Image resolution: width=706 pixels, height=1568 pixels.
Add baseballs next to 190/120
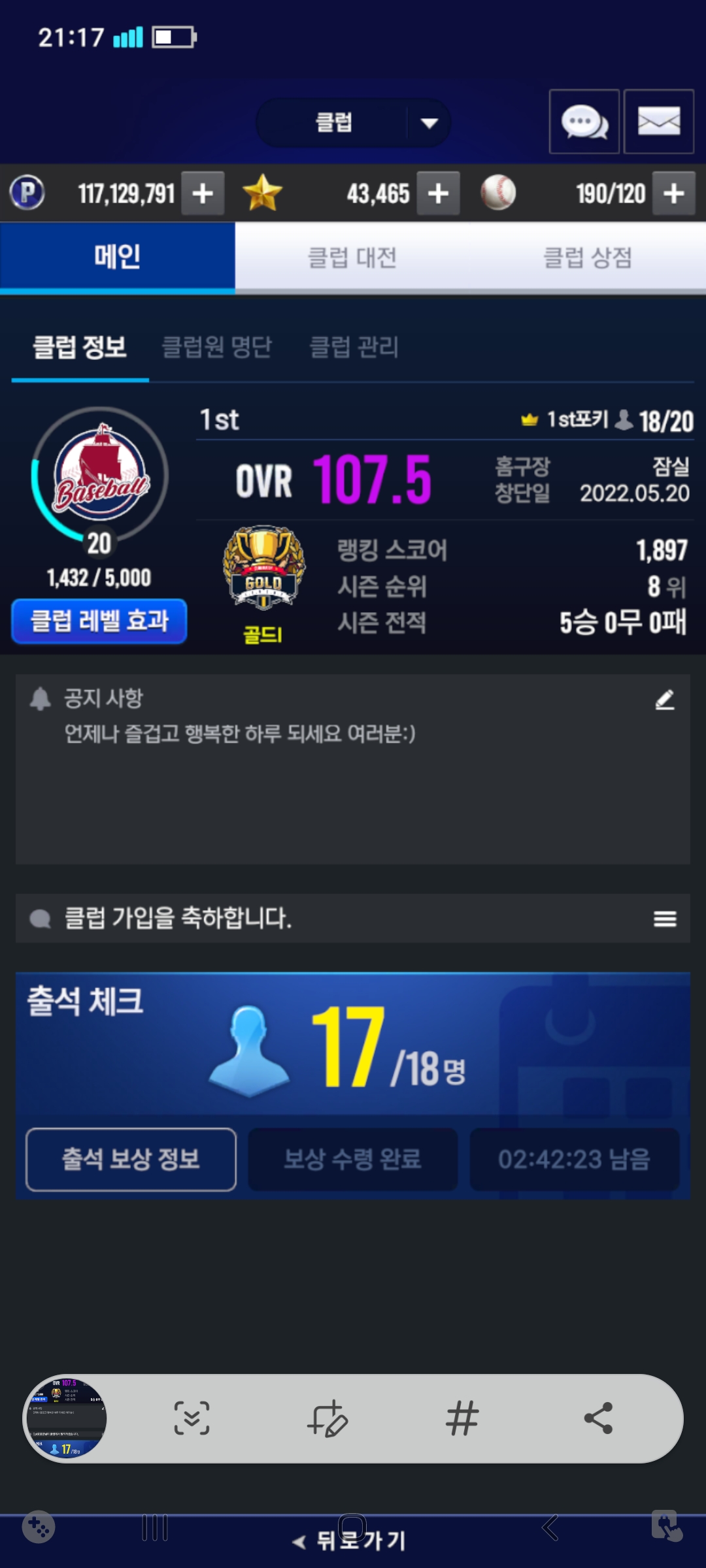[x=673, y=193]
